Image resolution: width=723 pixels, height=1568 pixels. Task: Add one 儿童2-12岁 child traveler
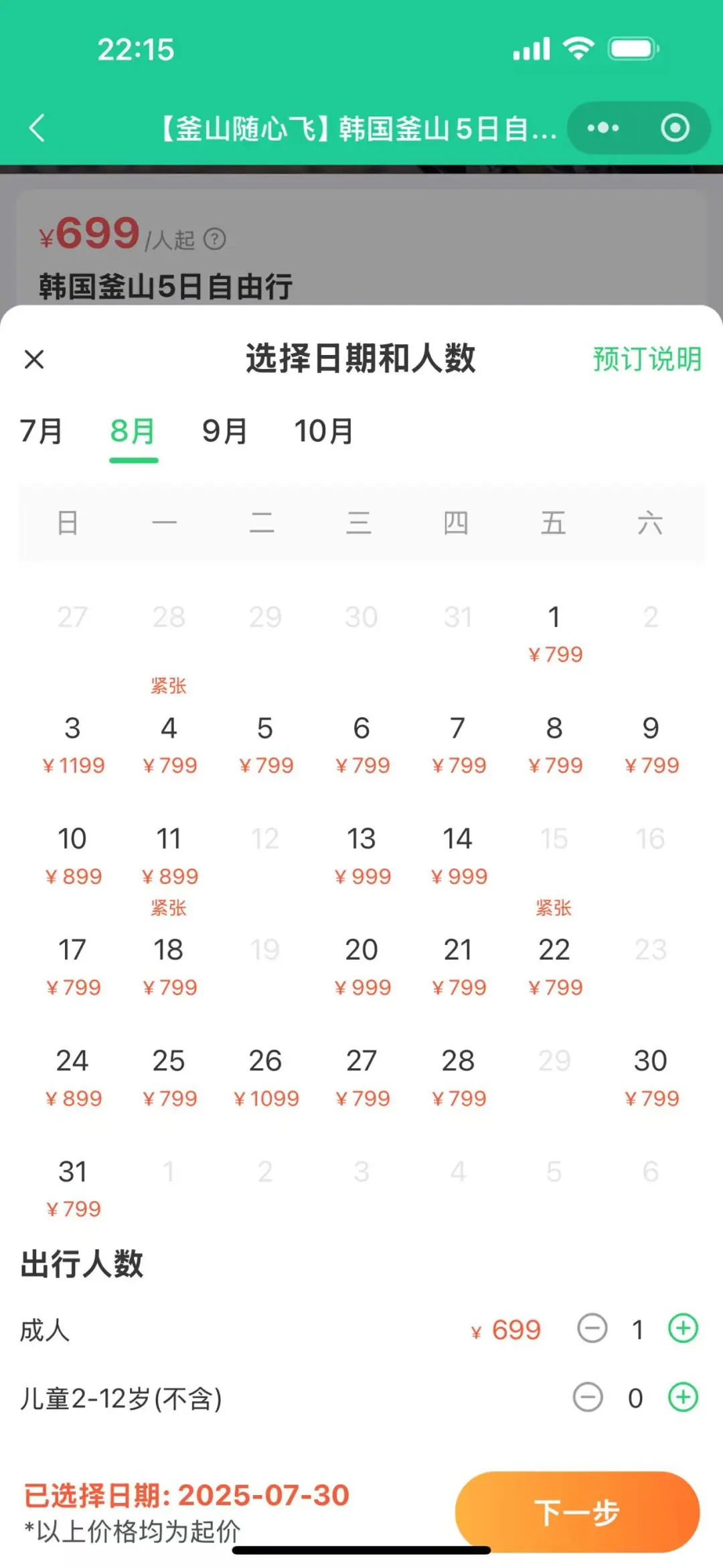683,1397
